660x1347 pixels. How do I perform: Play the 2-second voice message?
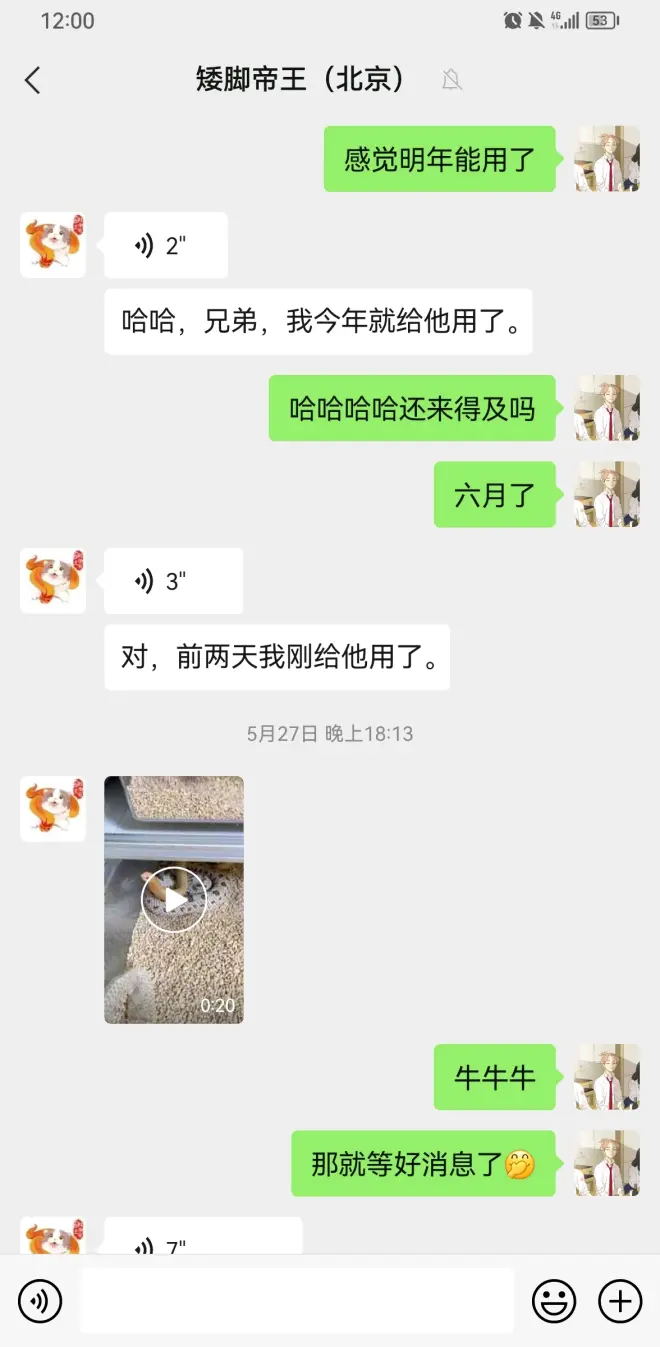pyautogui.click(x=165, y=245)
